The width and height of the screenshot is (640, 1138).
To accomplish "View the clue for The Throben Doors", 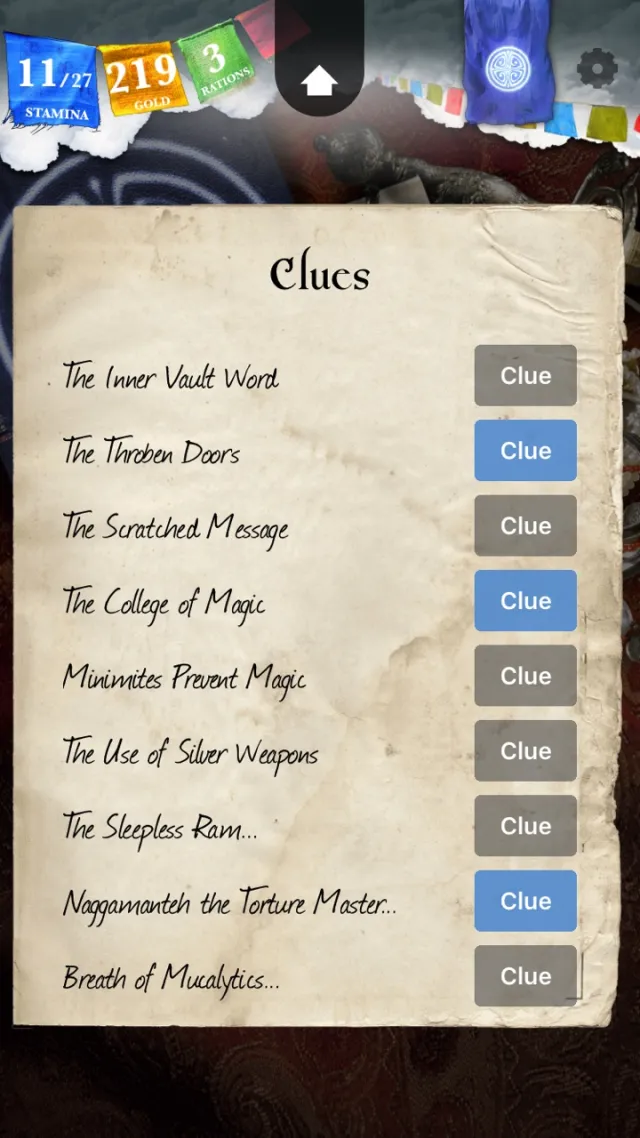I will pos(525,451).
